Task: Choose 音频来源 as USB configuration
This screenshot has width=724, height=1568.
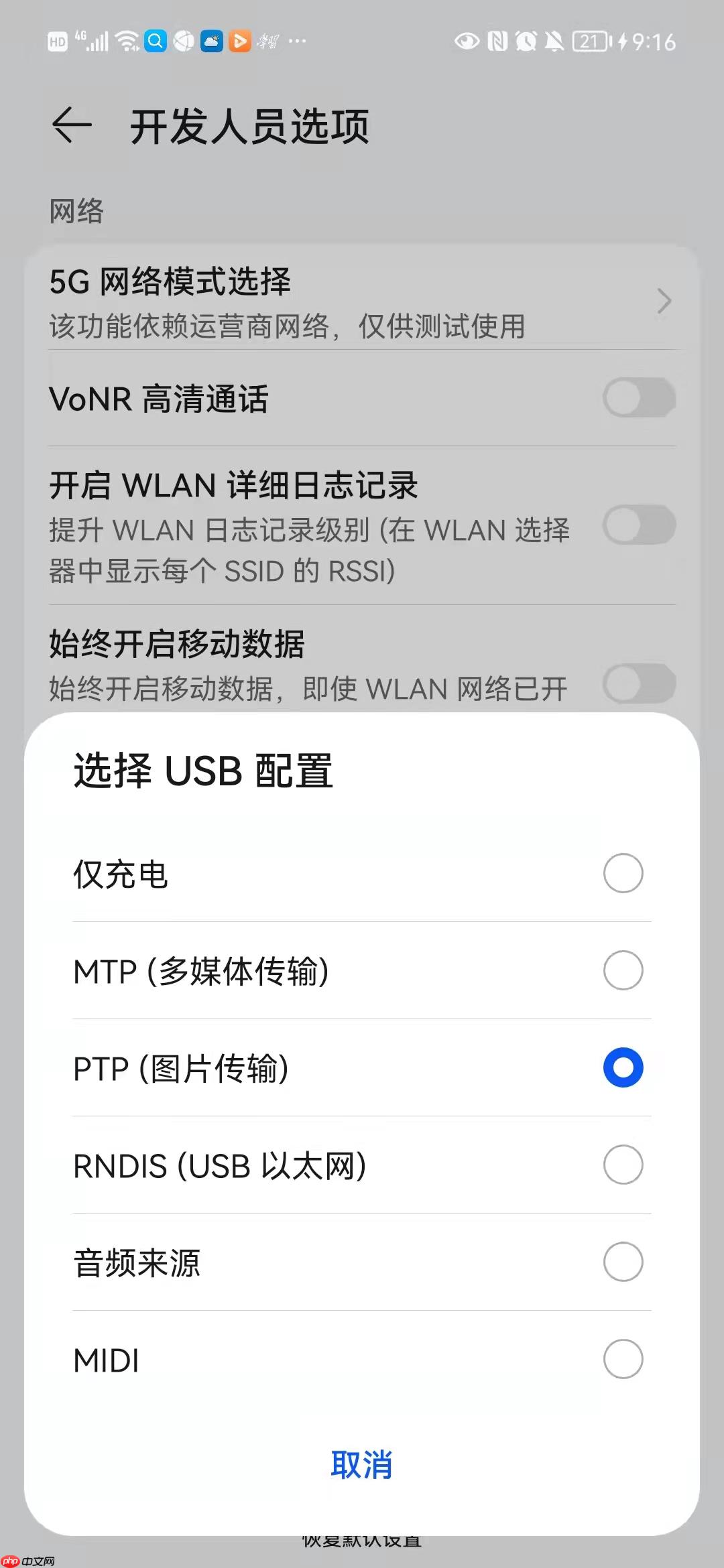Action: tap(623, 1262)
